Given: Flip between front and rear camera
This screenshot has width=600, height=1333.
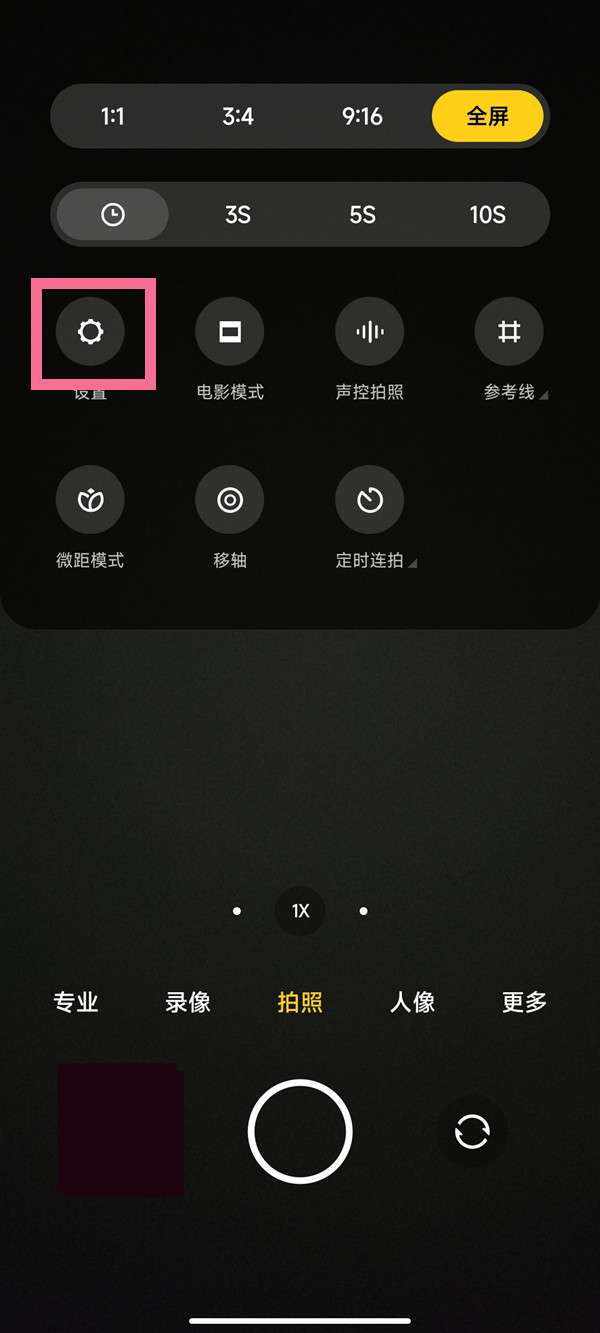Looking at the screenshot, I should 472,1132.
